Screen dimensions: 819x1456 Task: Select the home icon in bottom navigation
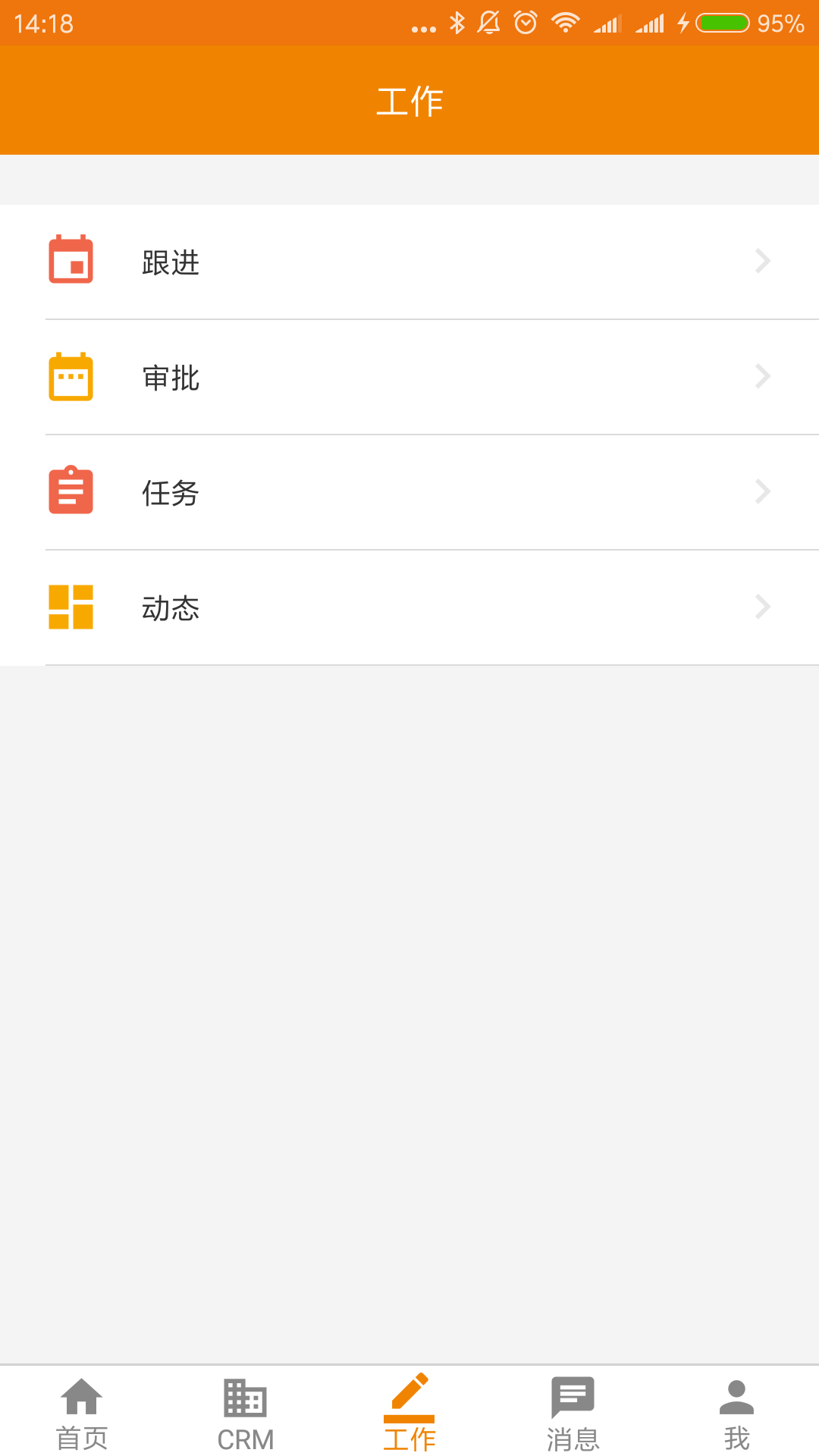click(81, 1399)
